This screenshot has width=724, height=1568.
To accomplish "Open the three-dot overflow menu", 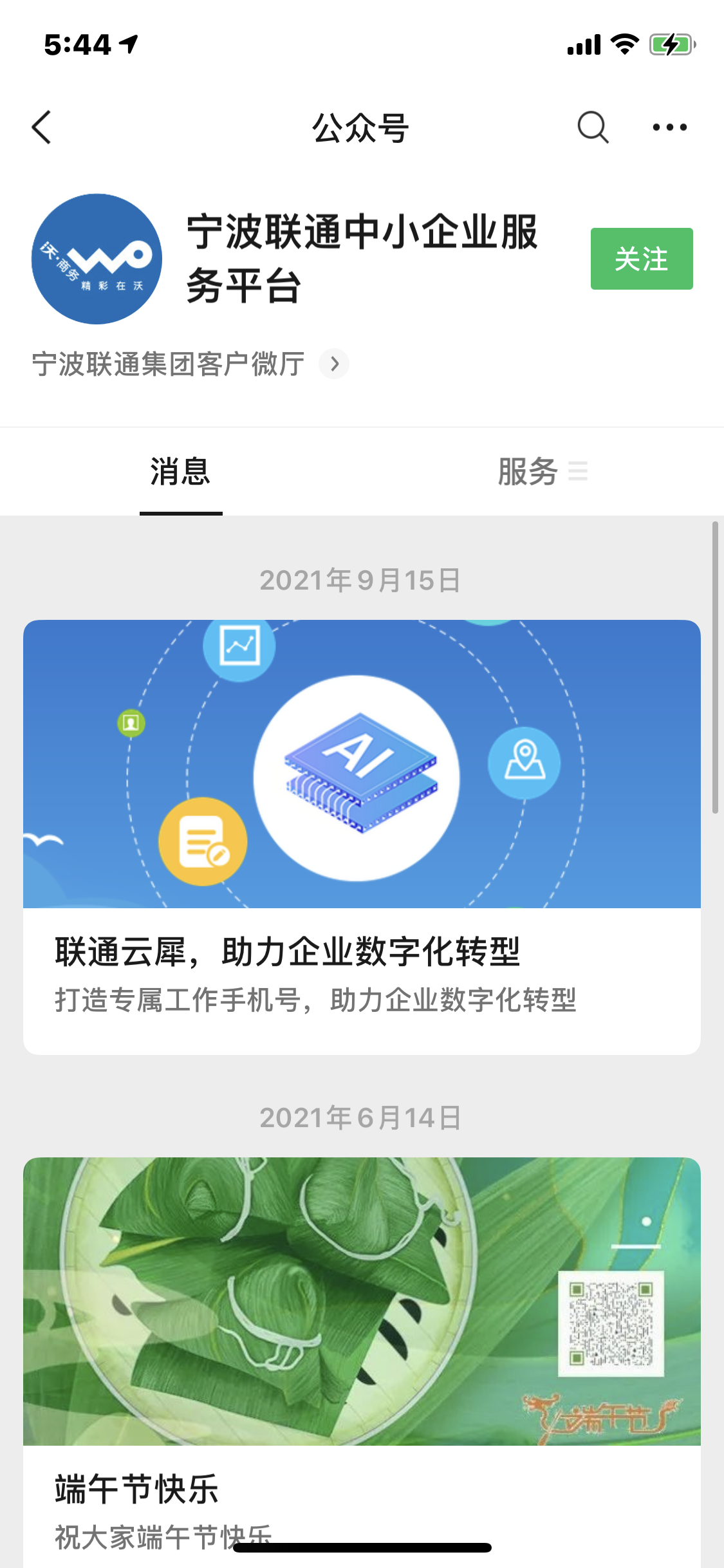I will tap(669, 127).
